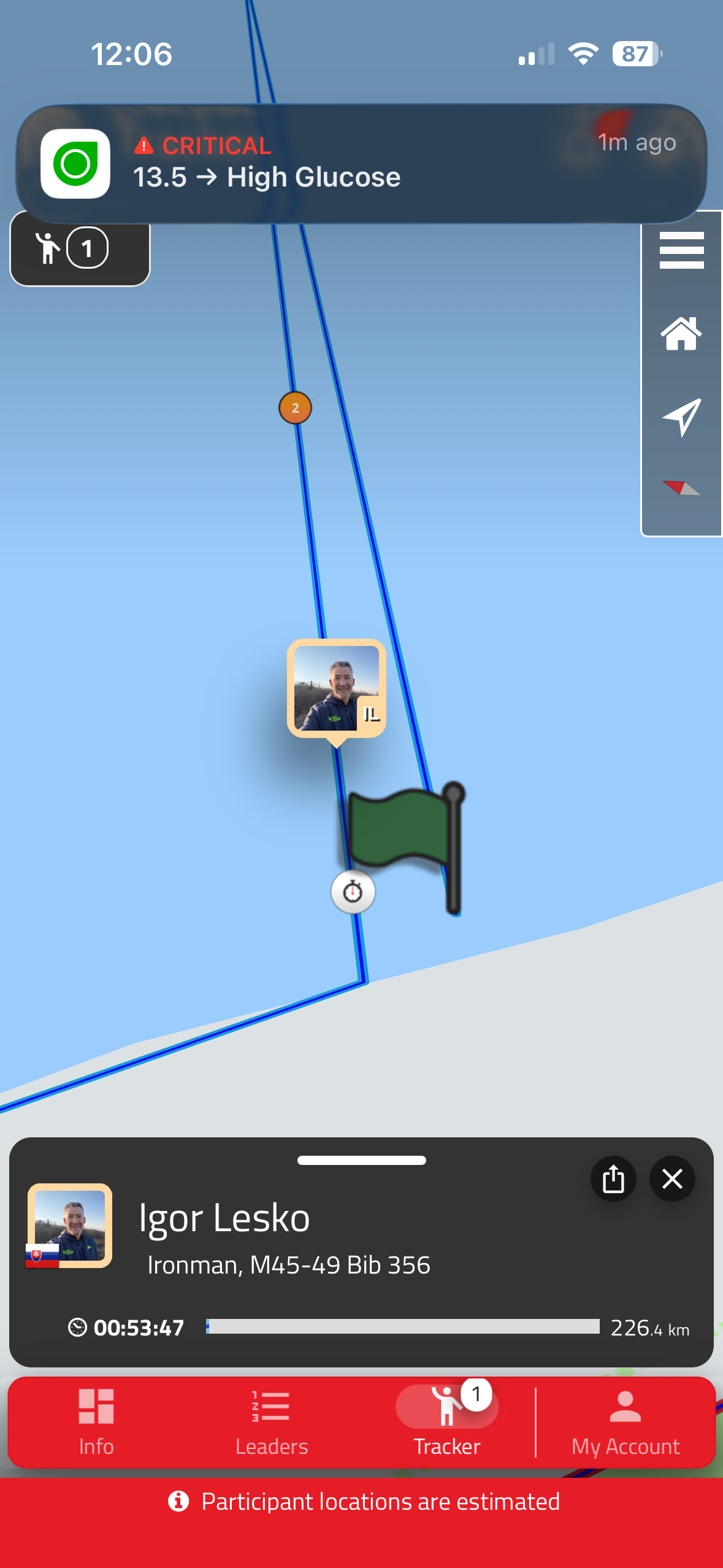
Task: Close the Igor Lesko participant card
Action: [x=672, y=1178]
